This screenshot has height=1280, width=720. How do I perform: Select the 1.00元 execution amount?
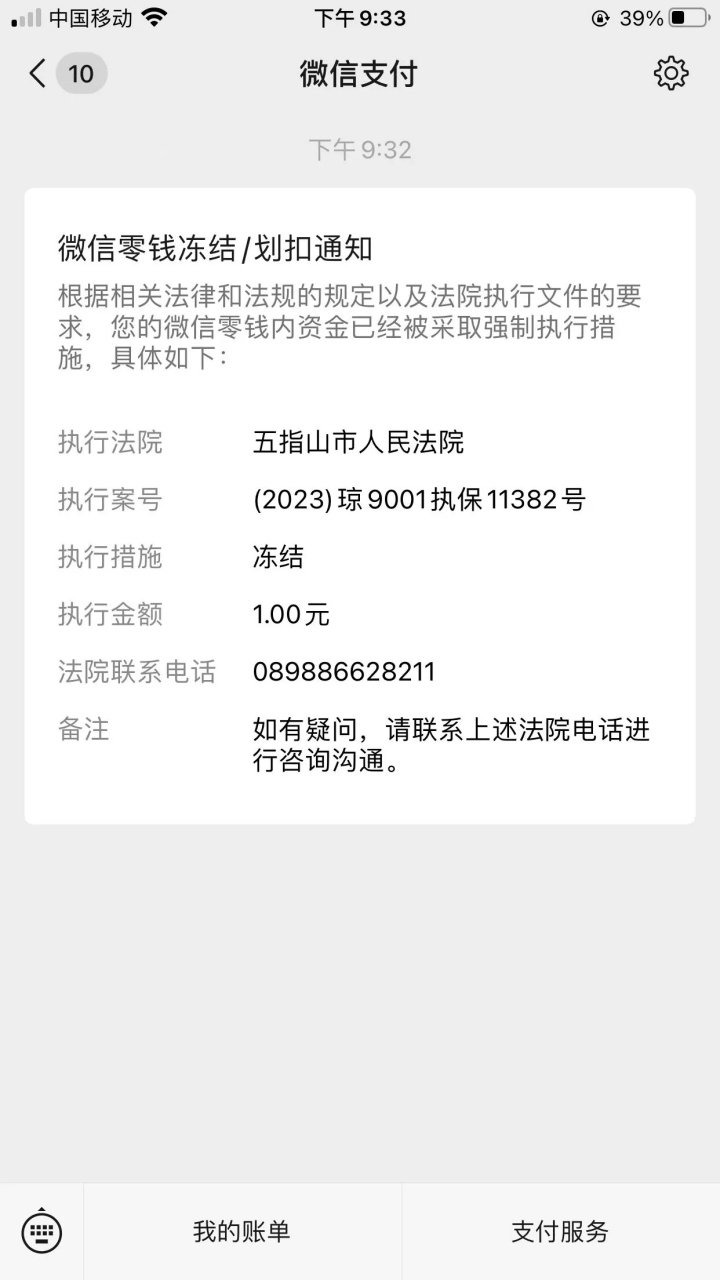[x=291, y=614]
